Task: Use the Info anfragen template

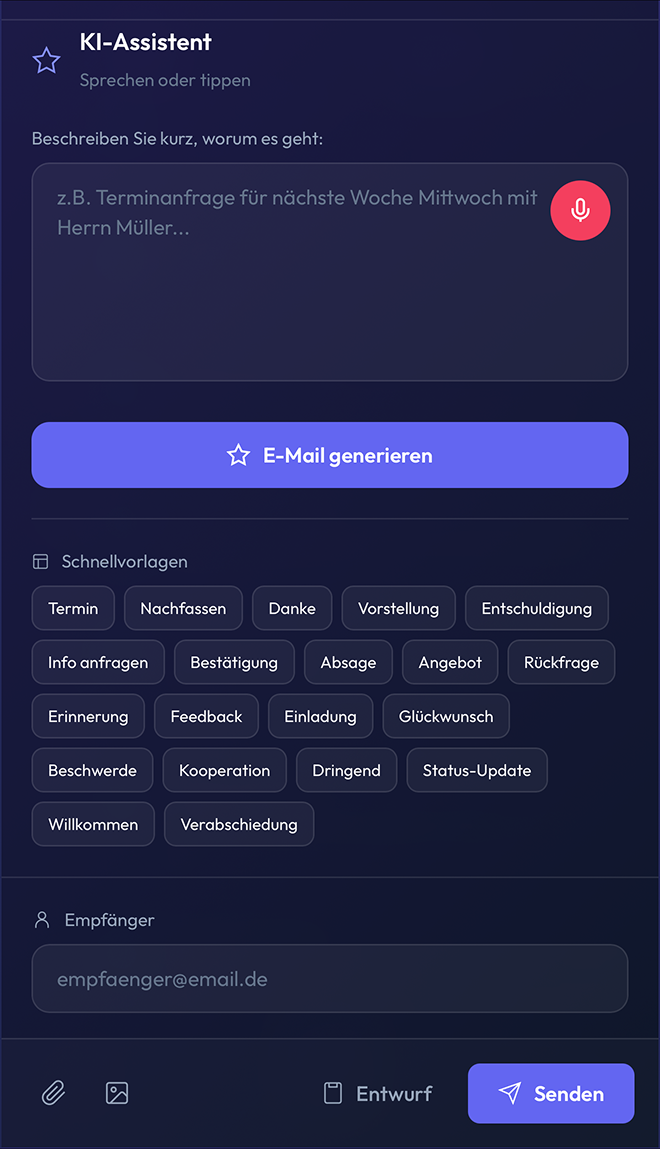Action: pyautogui.click(x=98, y=662)
